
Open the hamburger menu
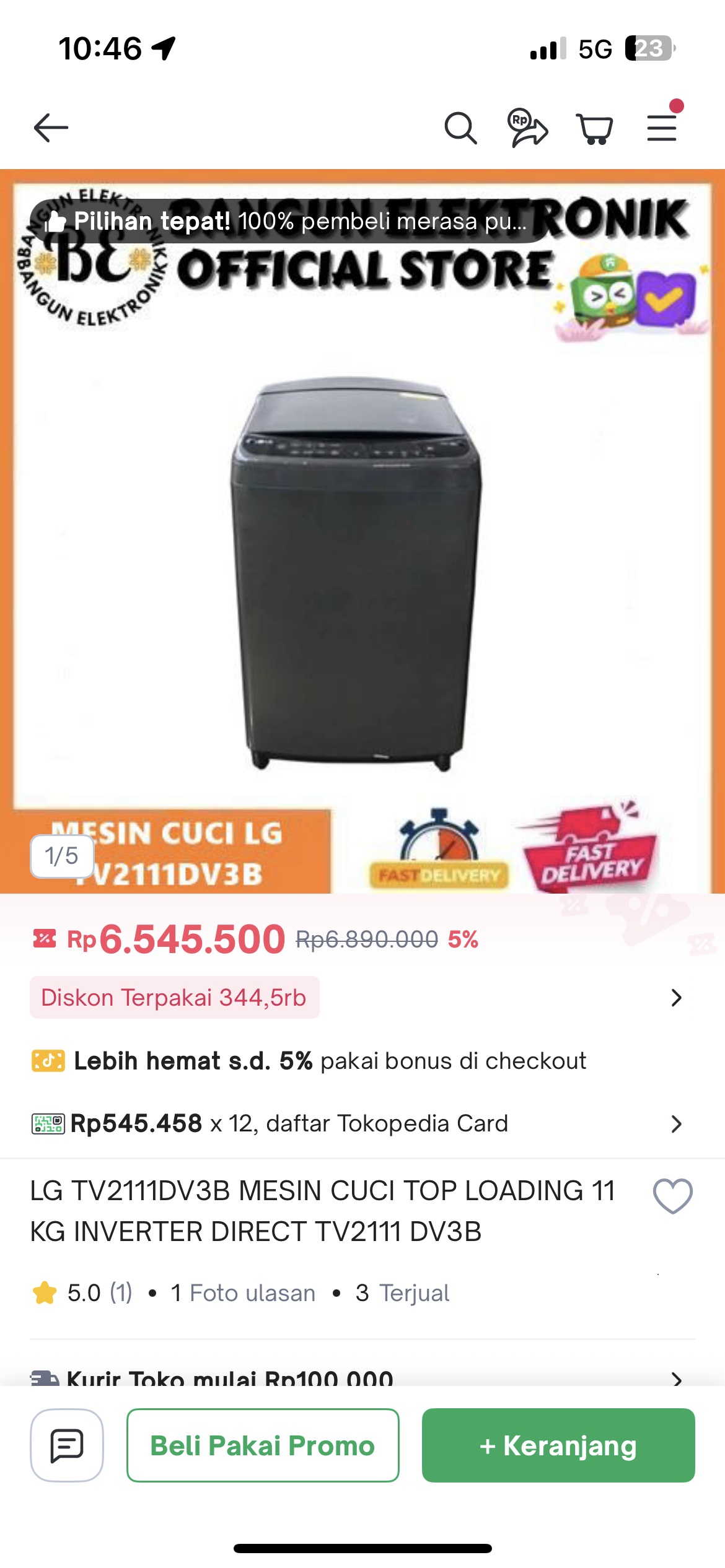tap(661, 128)
